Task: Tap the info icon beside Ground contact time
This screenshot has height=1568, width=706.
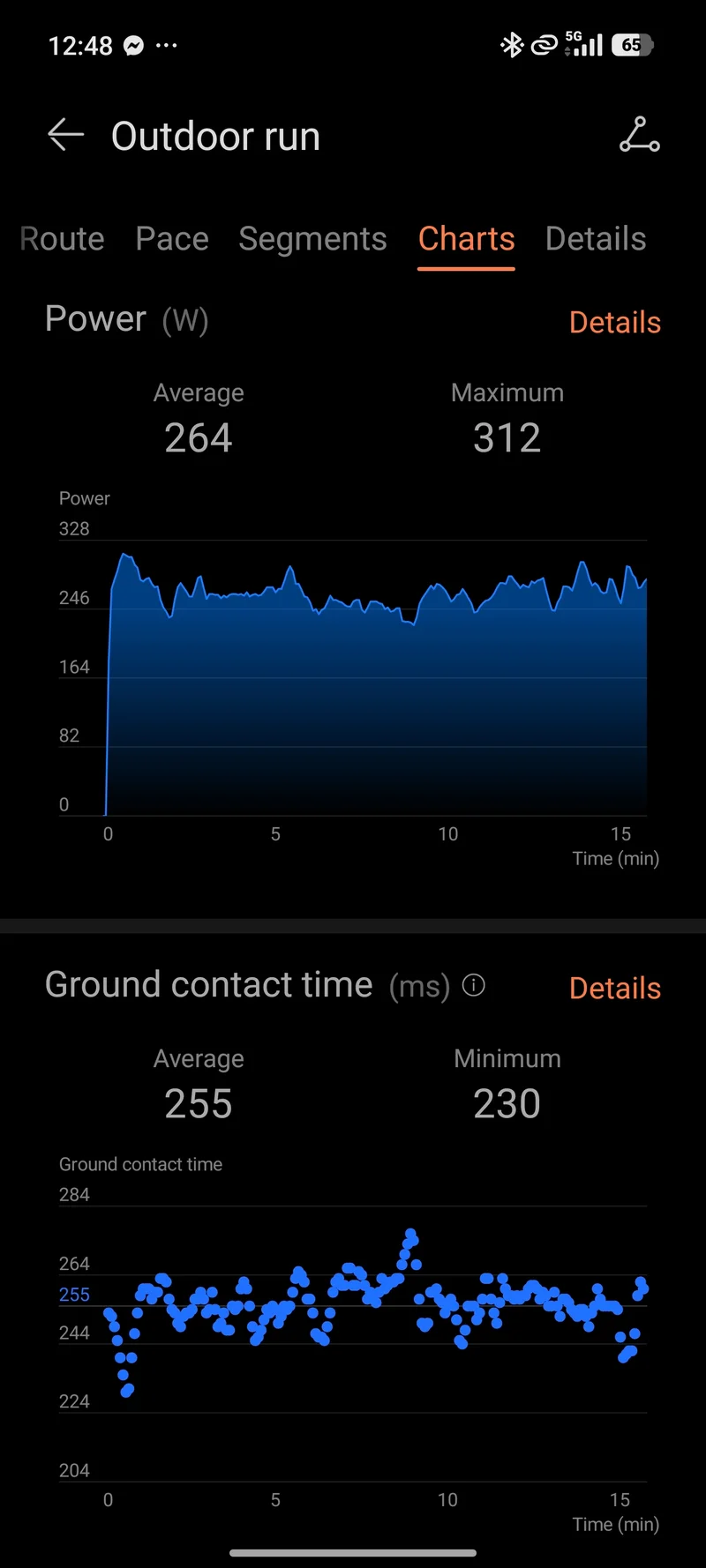Action: pos(474,985)
